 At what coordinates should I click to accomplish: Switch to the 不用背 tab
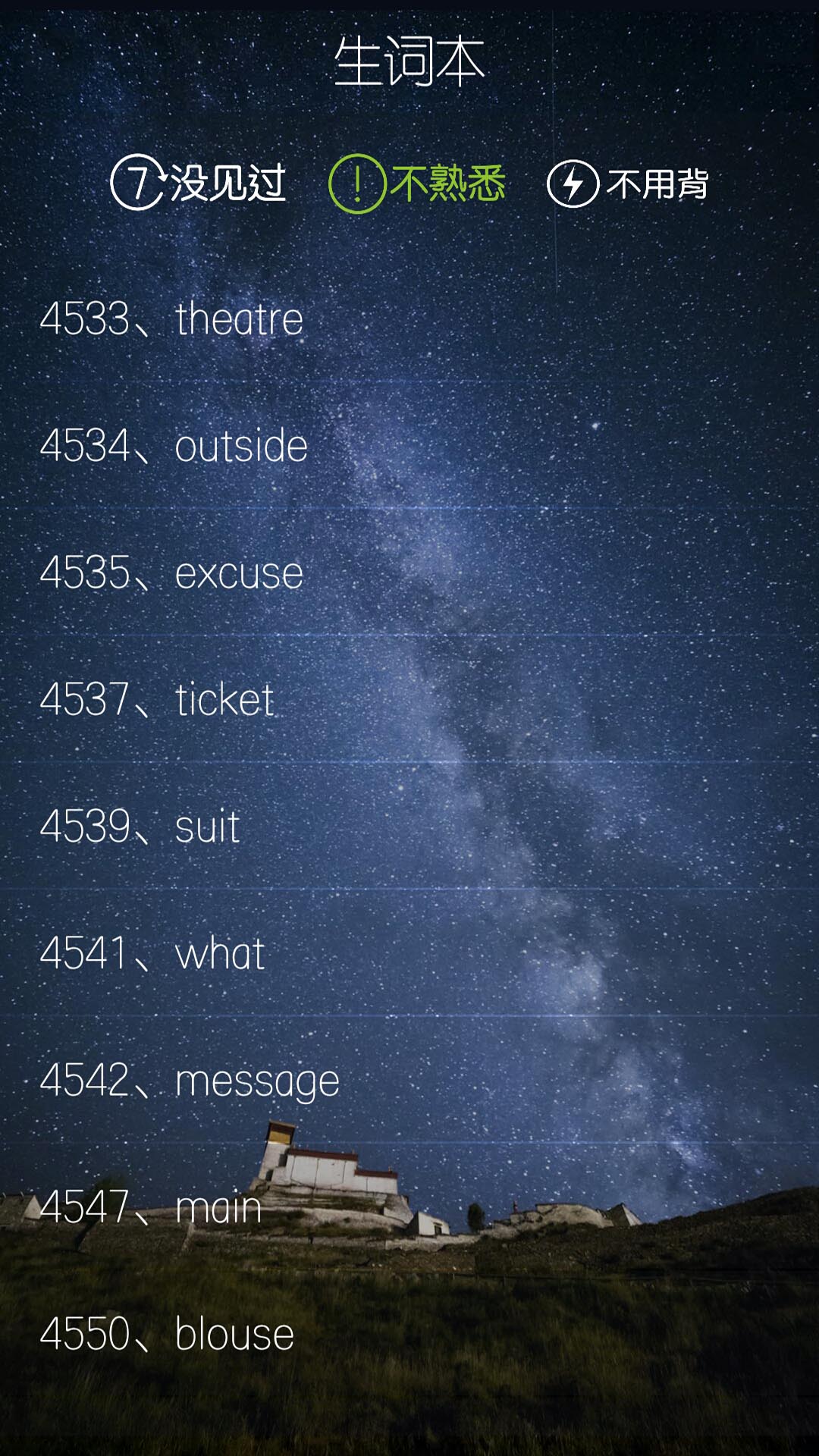628,184
